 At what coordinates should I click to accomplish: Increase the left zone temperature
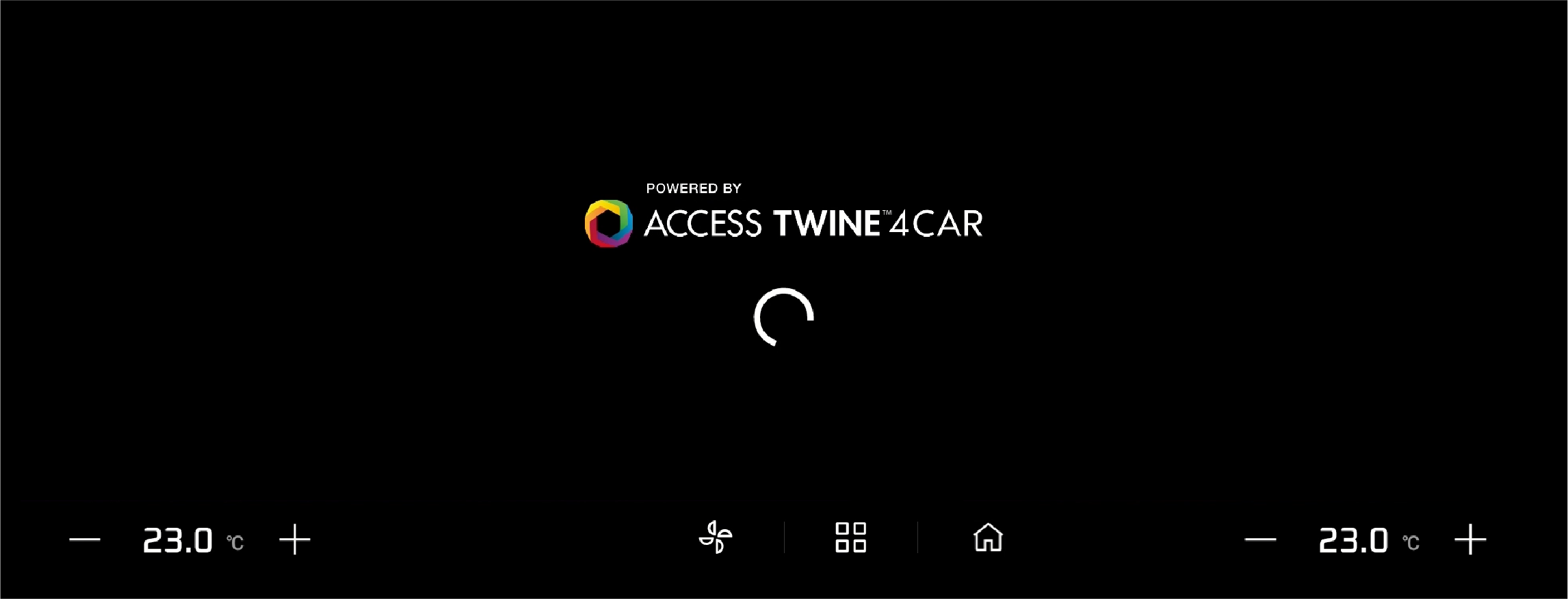coord(295,539)
